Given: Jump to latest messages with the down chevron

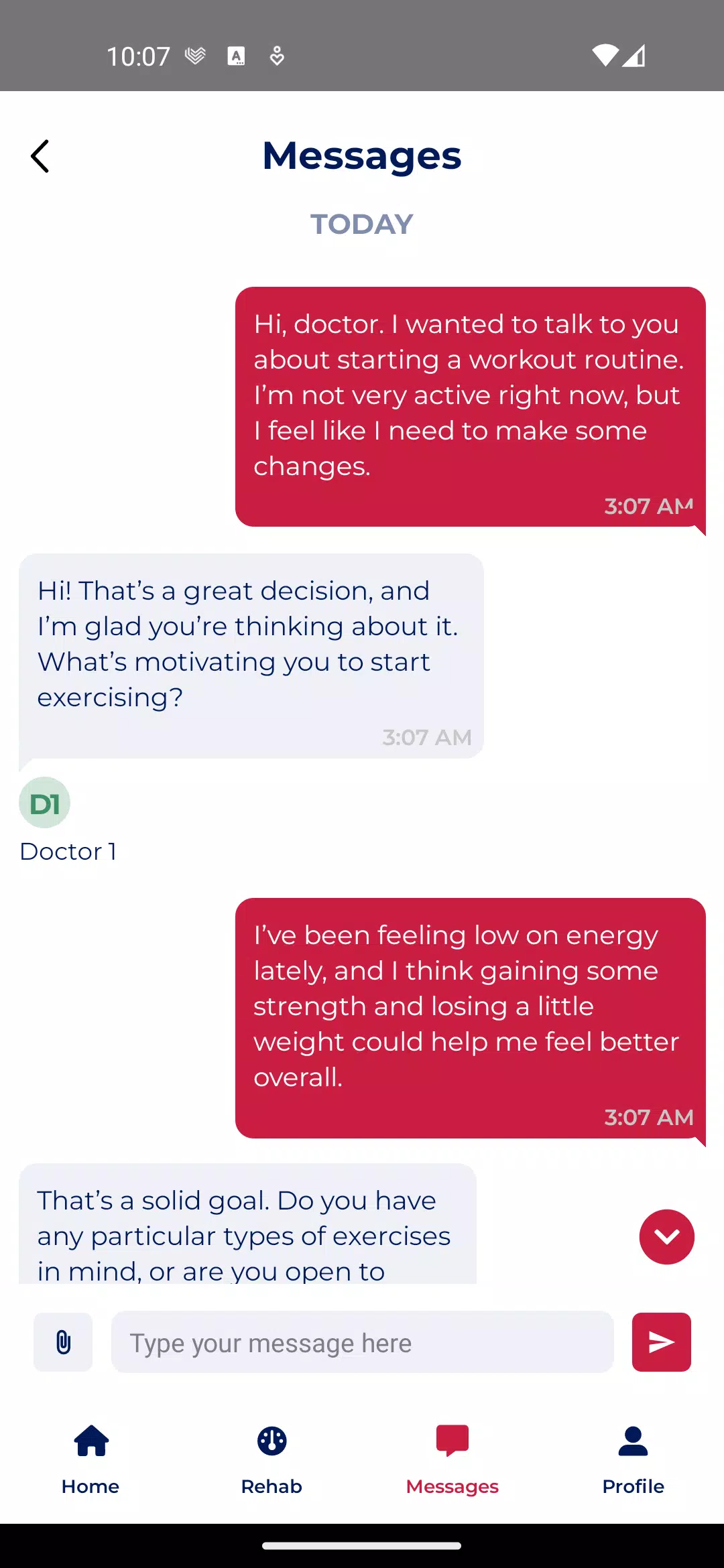Looking at the screenshot, I should pos(667,1237).
